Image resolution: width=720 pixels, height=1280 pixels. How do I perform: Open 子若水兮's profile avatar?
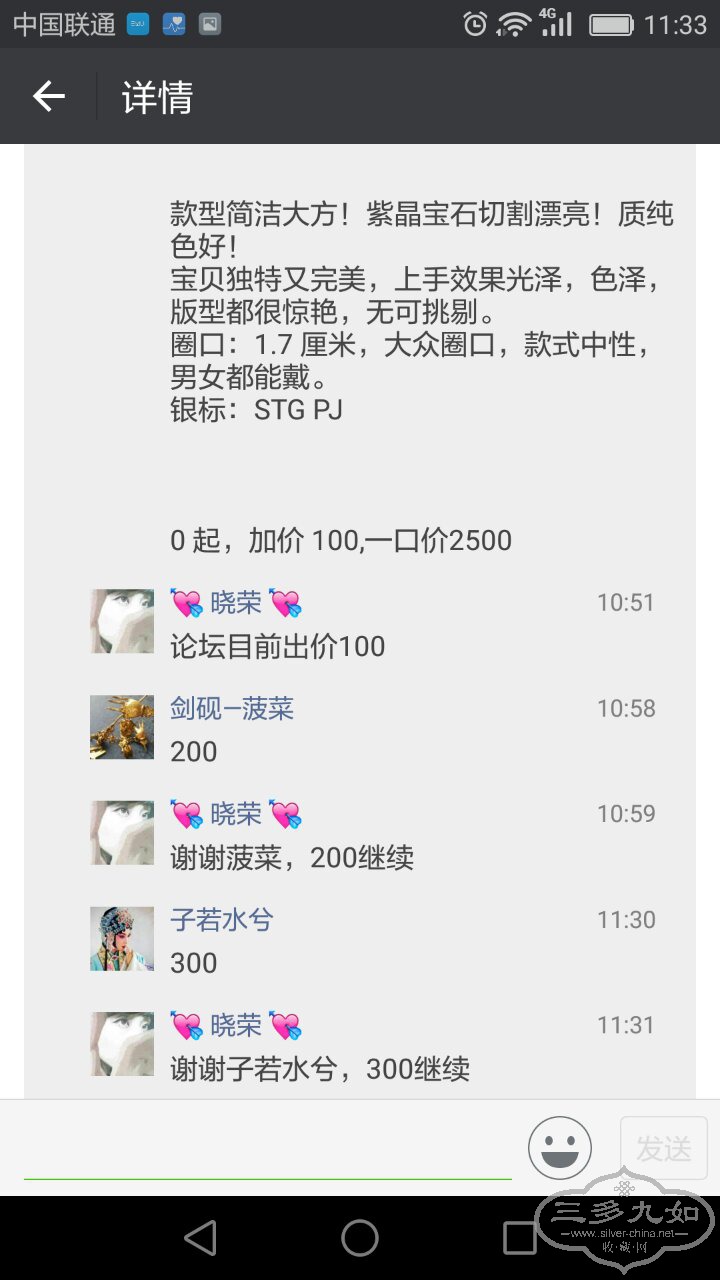click(122, 939)
